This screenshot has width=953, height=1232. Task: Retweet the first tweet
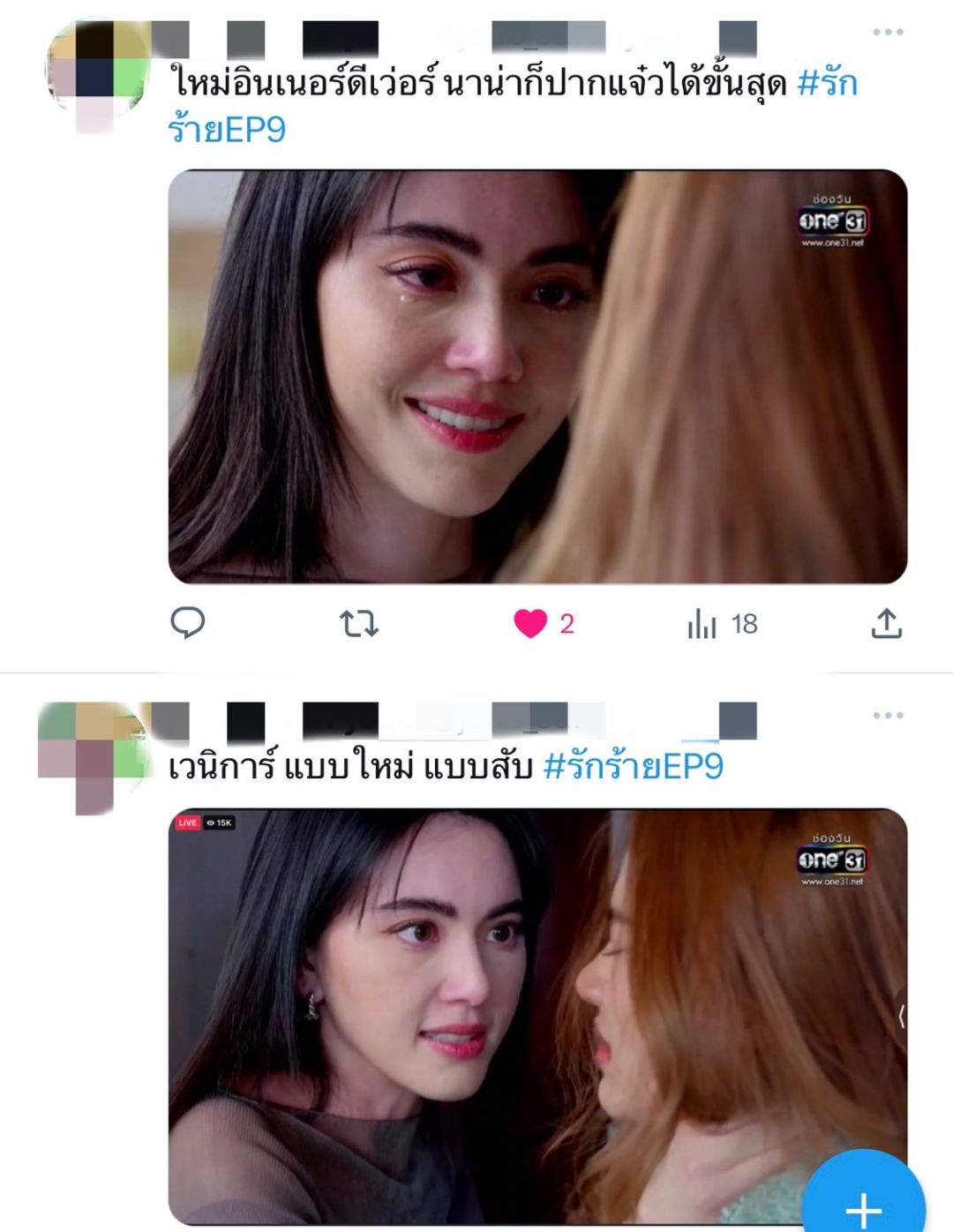pyautogui.click(x=359, y=624)
